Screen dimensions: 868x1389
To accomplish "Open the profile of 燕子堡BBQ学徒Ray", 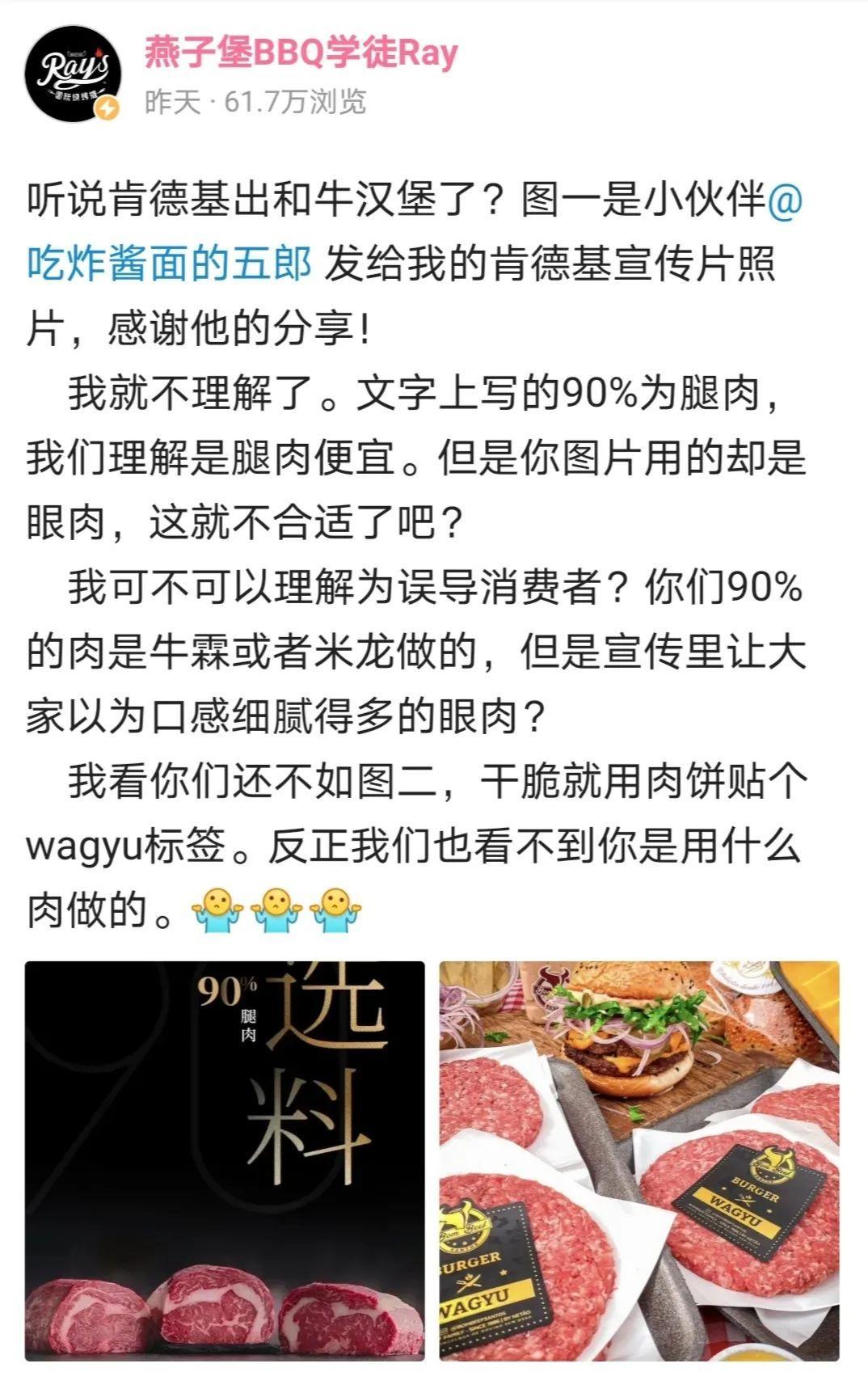I will coord(299,53).
